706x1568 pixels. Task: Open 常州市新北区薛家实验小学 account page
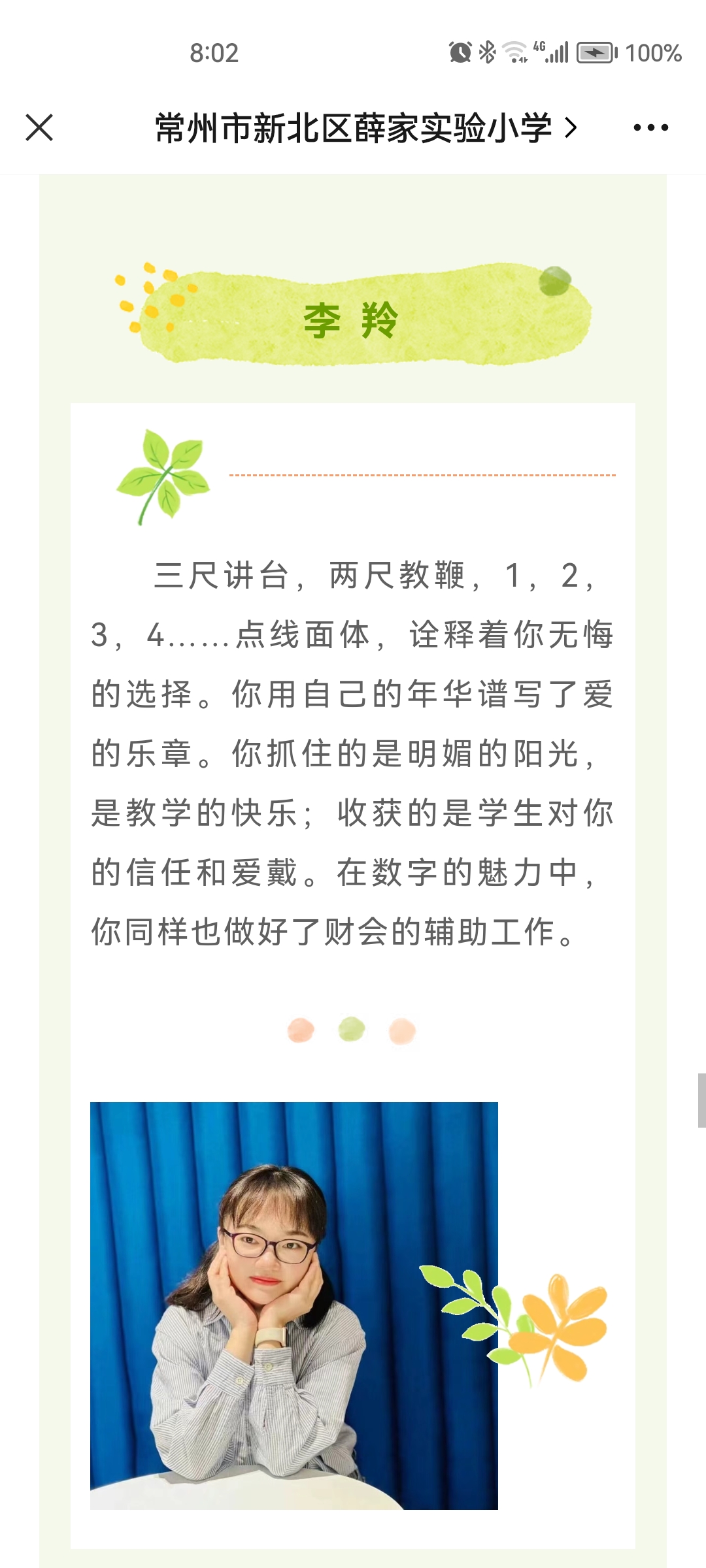pos(366,127)
